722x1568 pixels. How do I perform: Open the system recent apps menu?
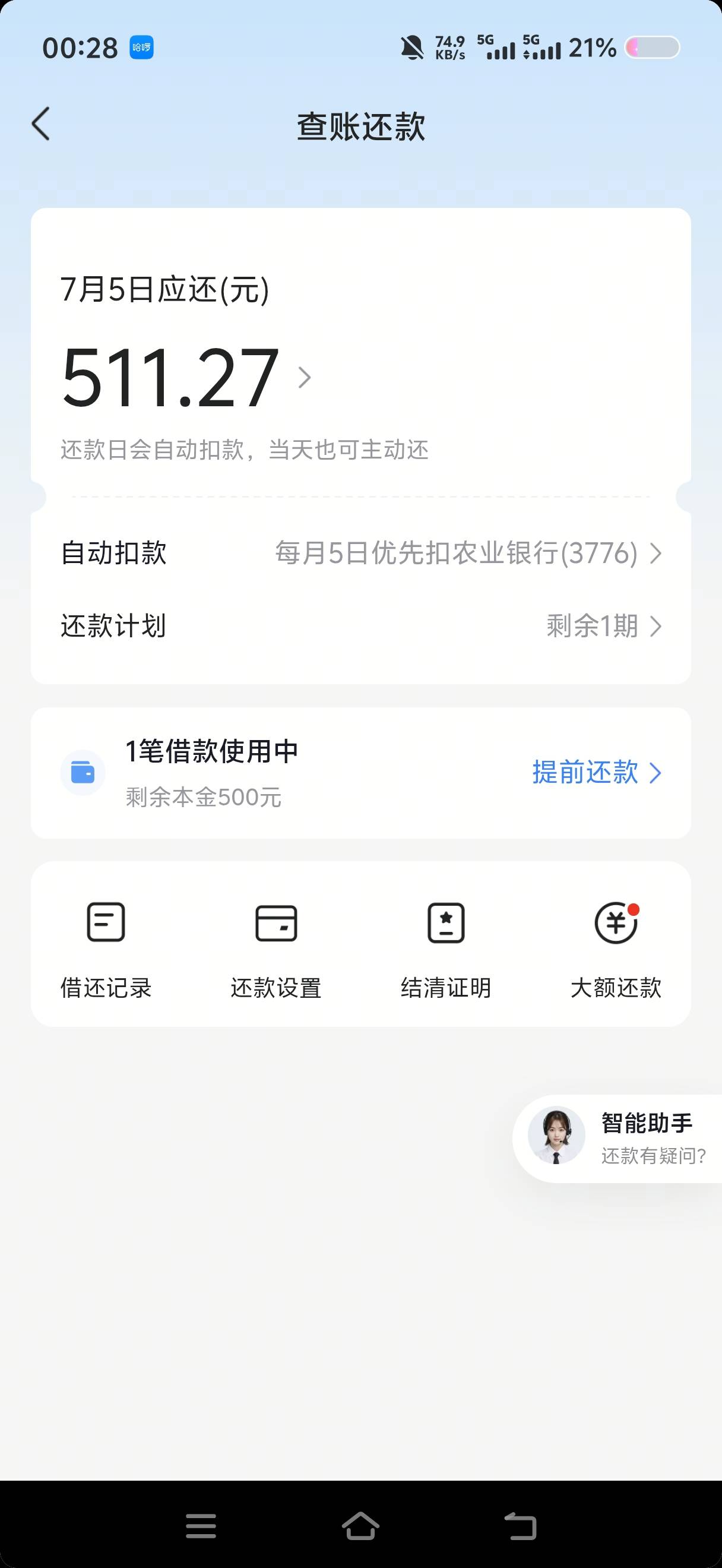pyautogui.click(x=201, y=1525)
